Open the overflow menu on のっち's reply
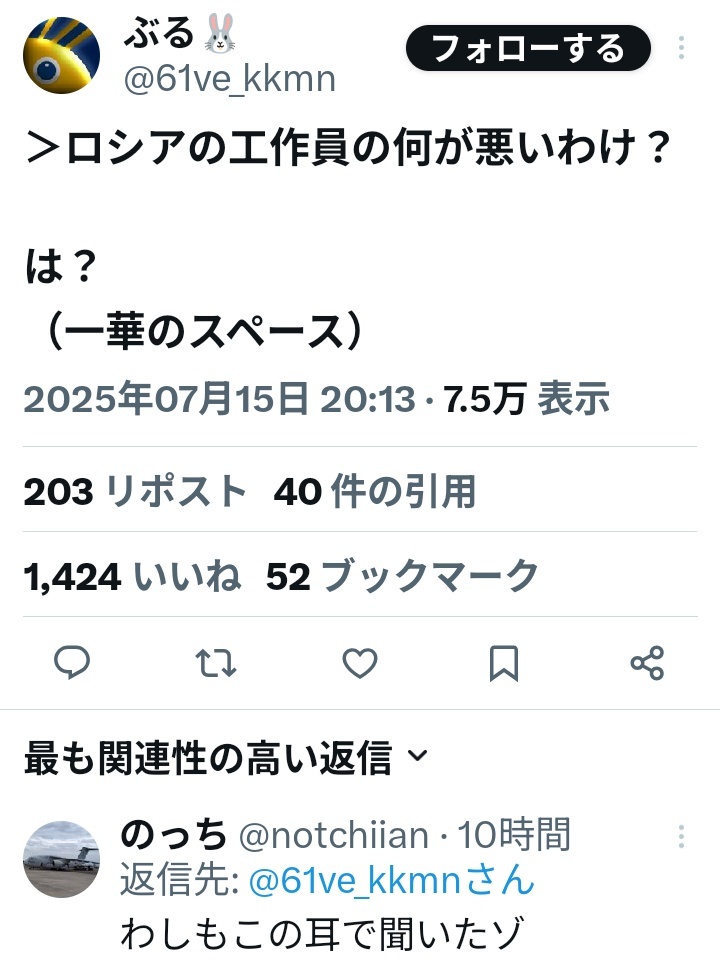 pos(682,837)
